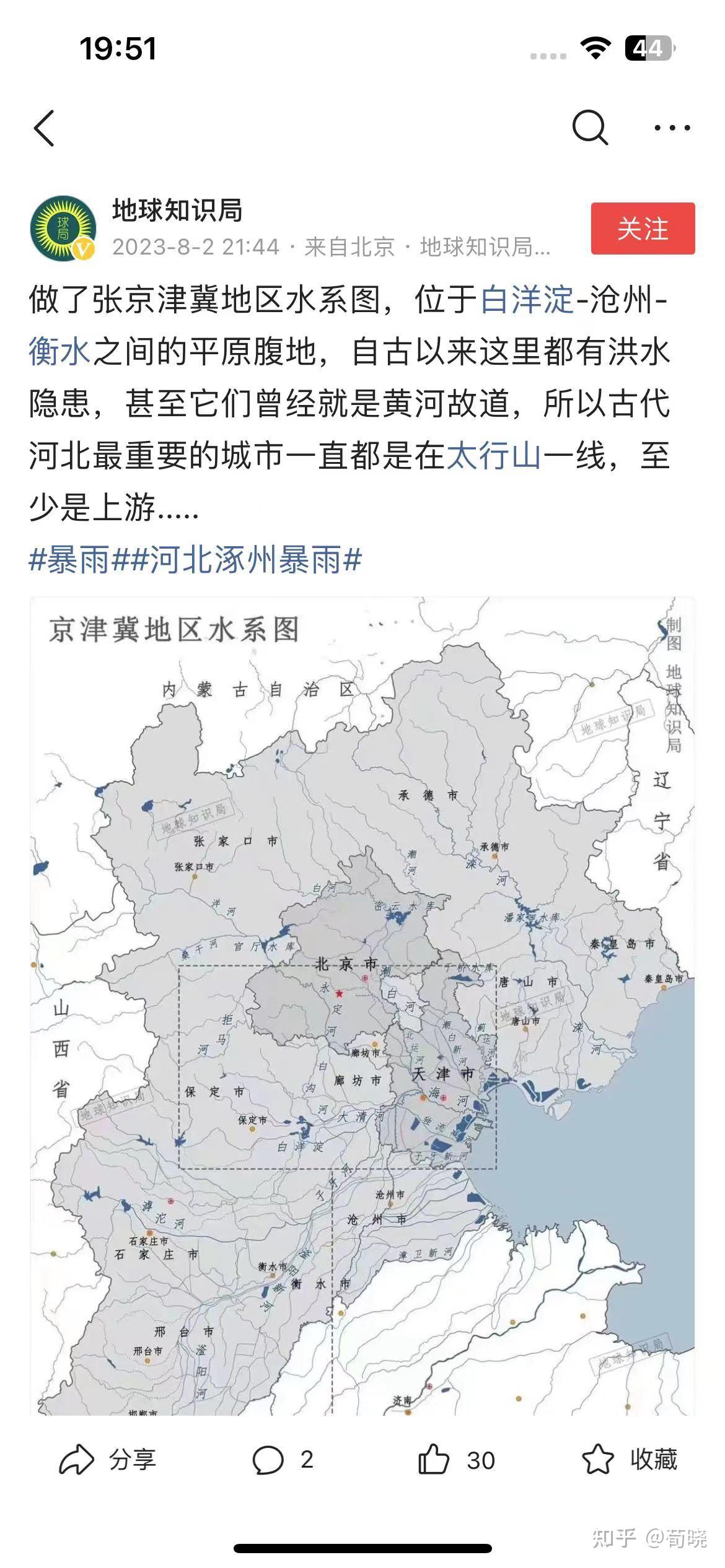Viewport: 725px width, 1568px height.
Task: Open search with the magnifier icon
Action: pos(589,128)
